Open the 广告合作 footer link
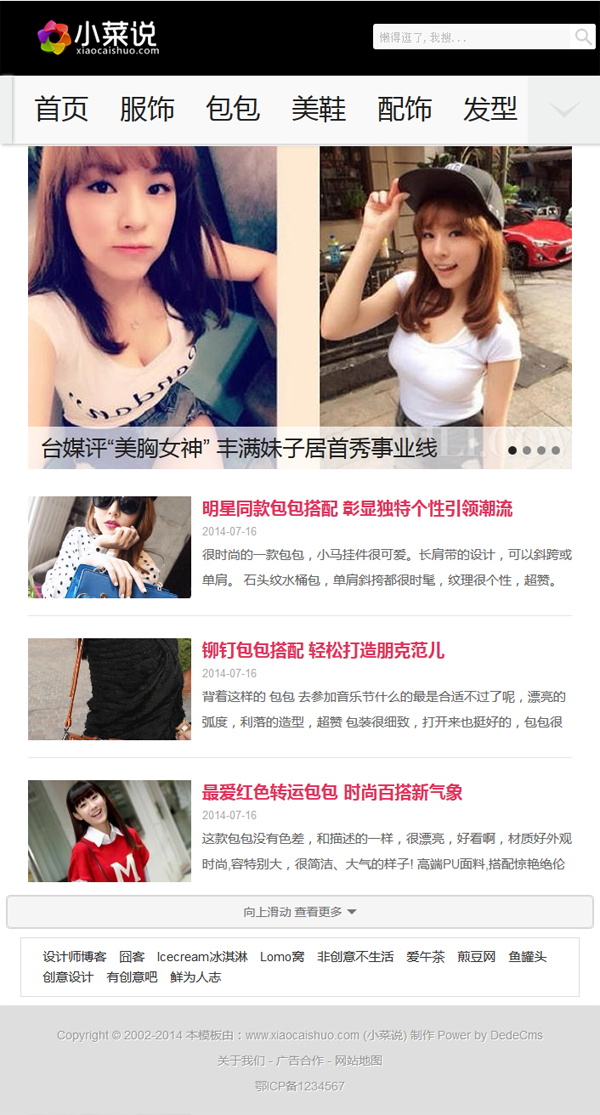The height and width of the screenshot is (1115, 600). [x=297, y=1061]
